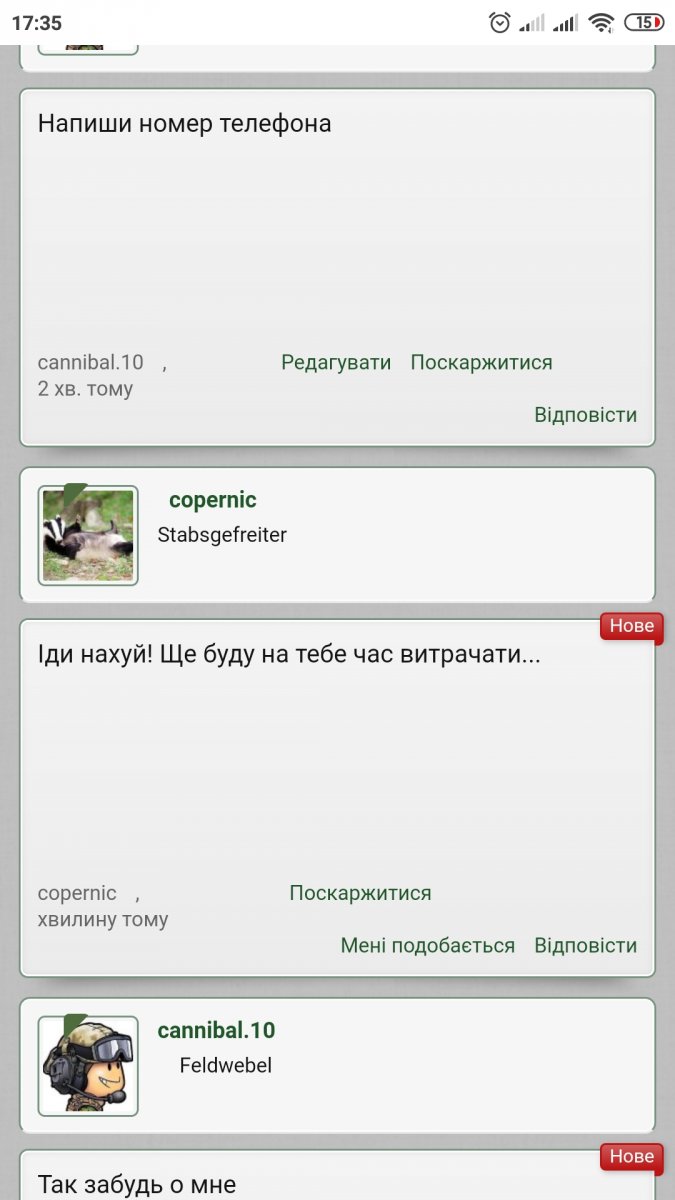The height and width of the screenshot is (1200, 675).
Task: Tap Поскаржитися on copernic's message
Action: click(x=360, y=893)
